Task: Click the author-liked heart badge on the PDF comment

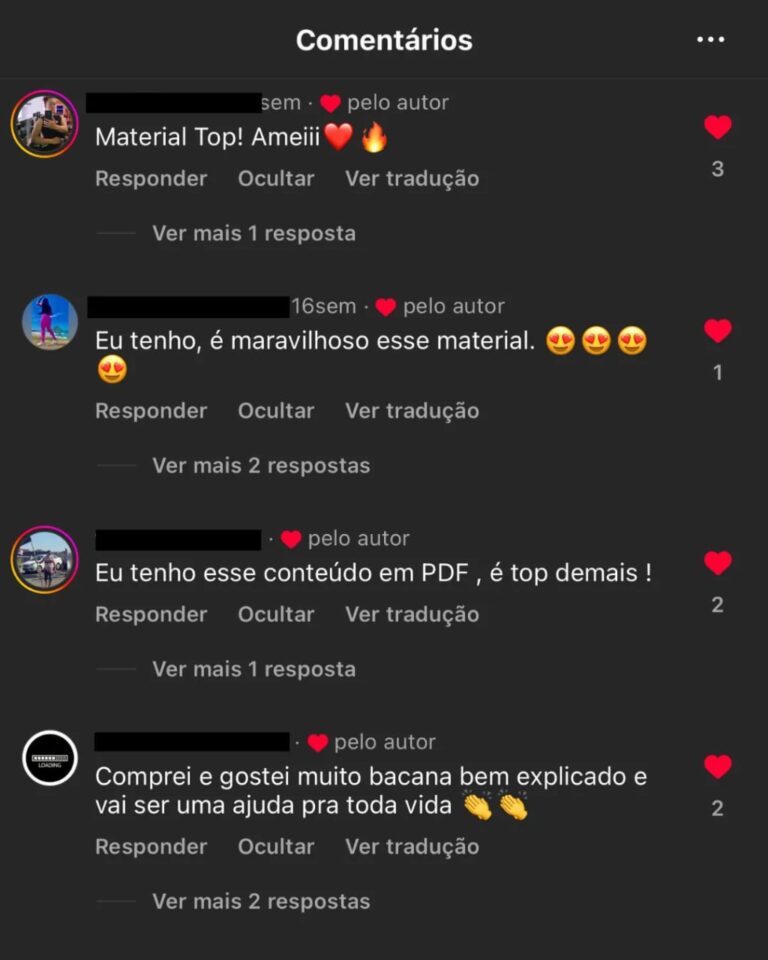Action: [x=290, y=538]
